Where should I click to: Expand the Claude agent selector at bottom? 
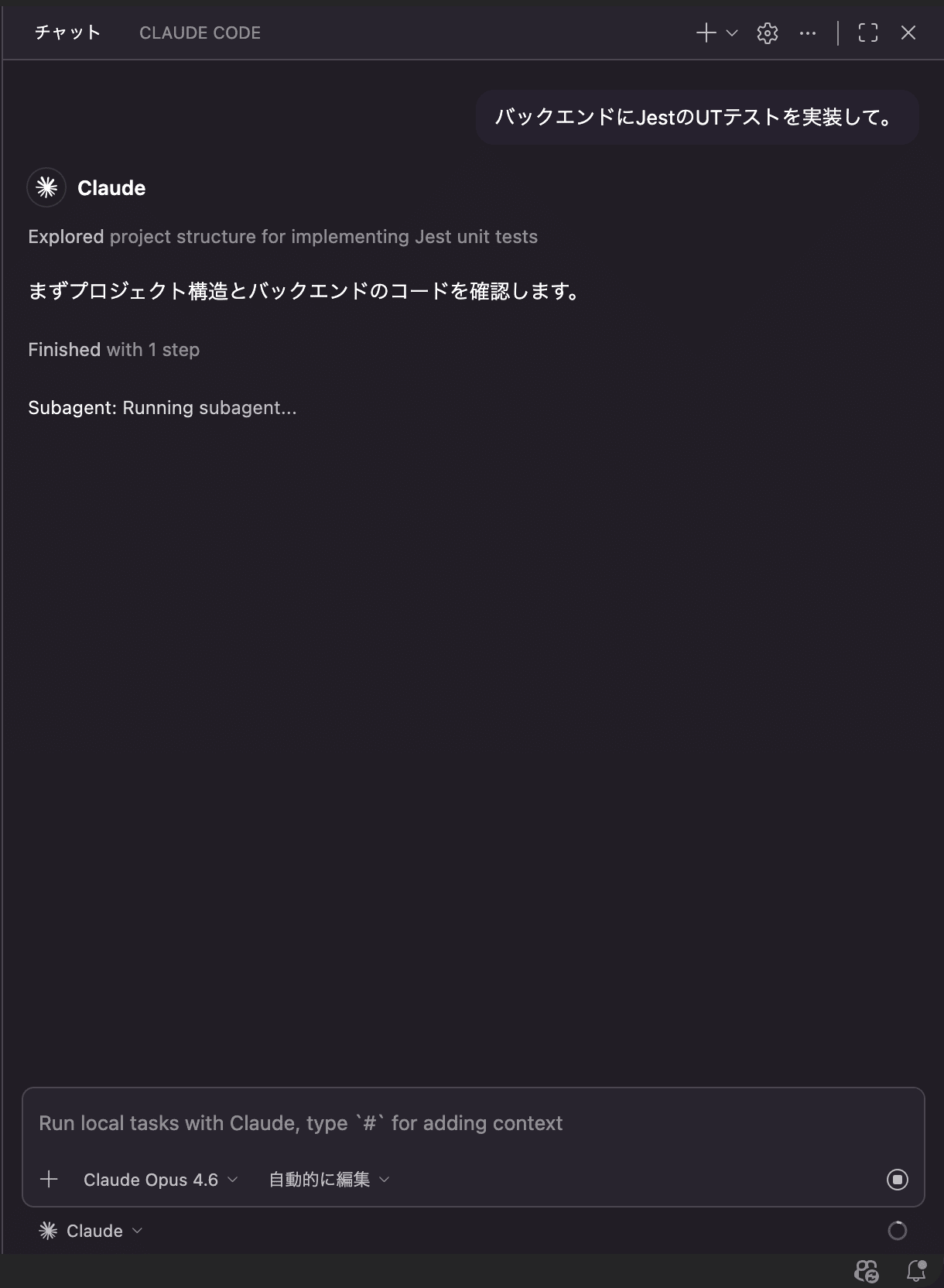pos(89,1230)
